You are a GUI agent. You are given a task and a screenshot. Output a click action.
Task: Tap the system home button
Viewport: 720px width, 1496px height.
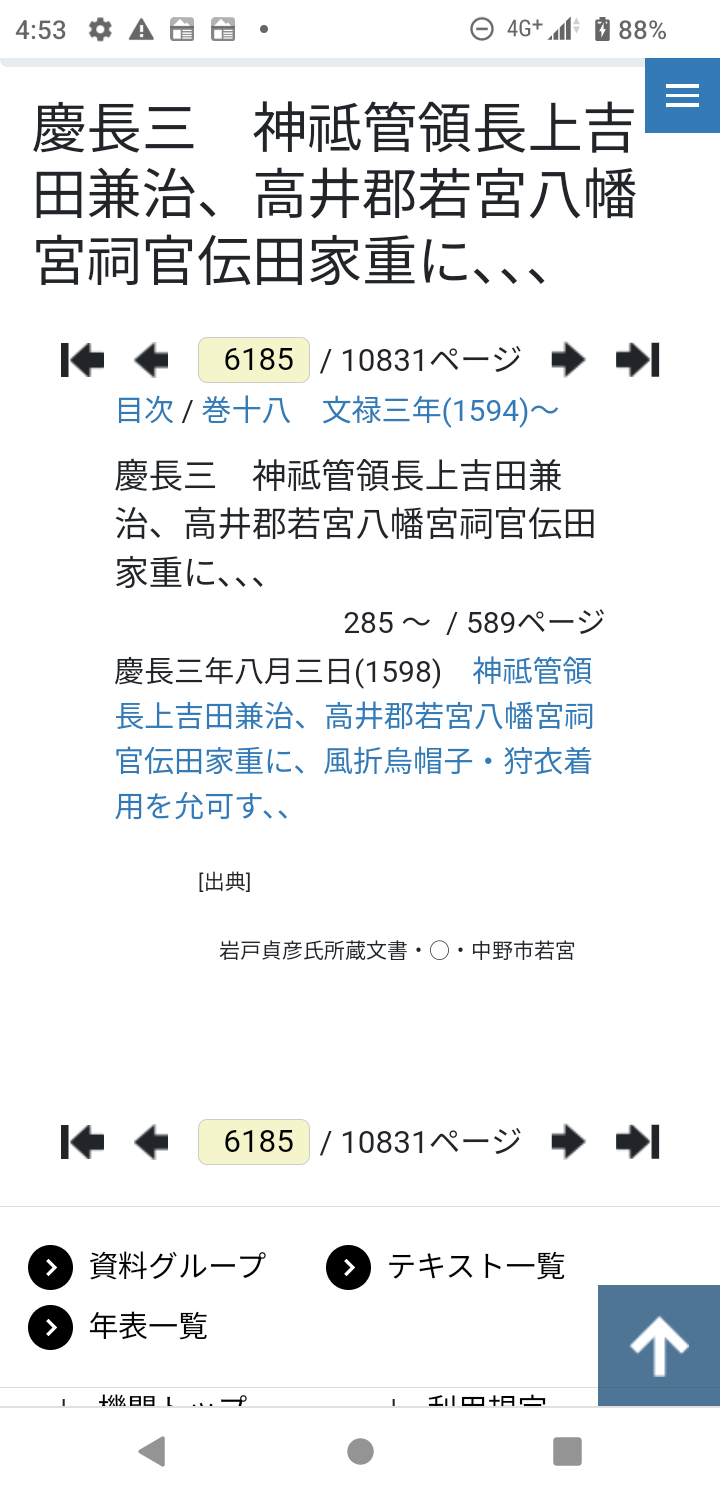pyautogui.click(x=360, y=1451)
